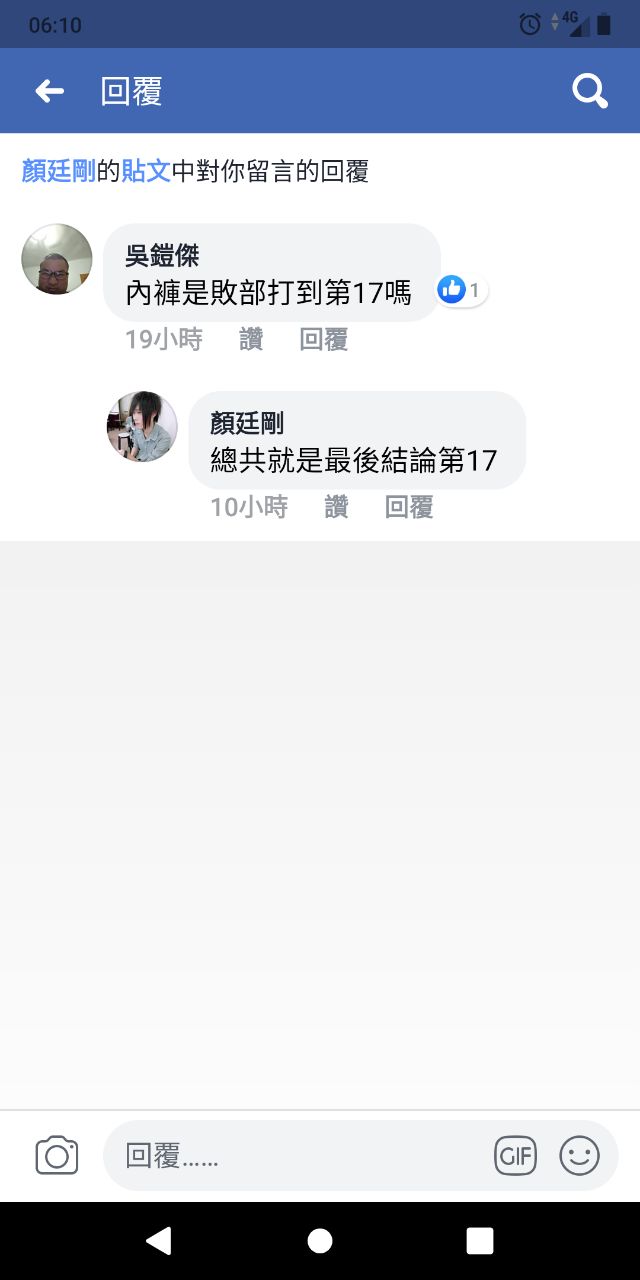Image resolution: width=640 pixels, height=1280 pixels.
Task: Attach a photo with the camera icon
Action: 57,1156
